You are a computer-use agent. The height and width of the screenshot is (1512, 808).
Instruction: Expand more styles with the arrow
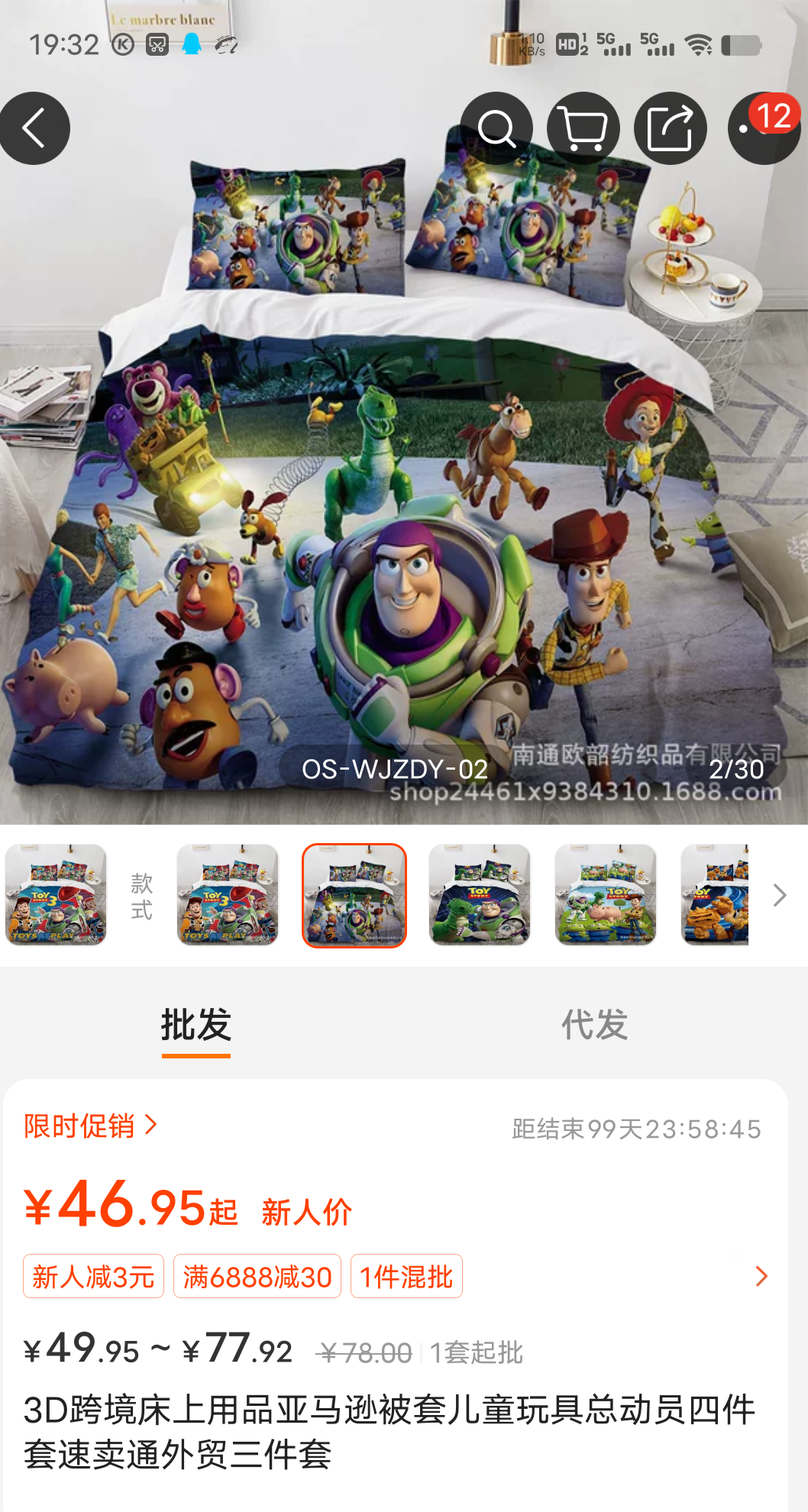[779, 895]
